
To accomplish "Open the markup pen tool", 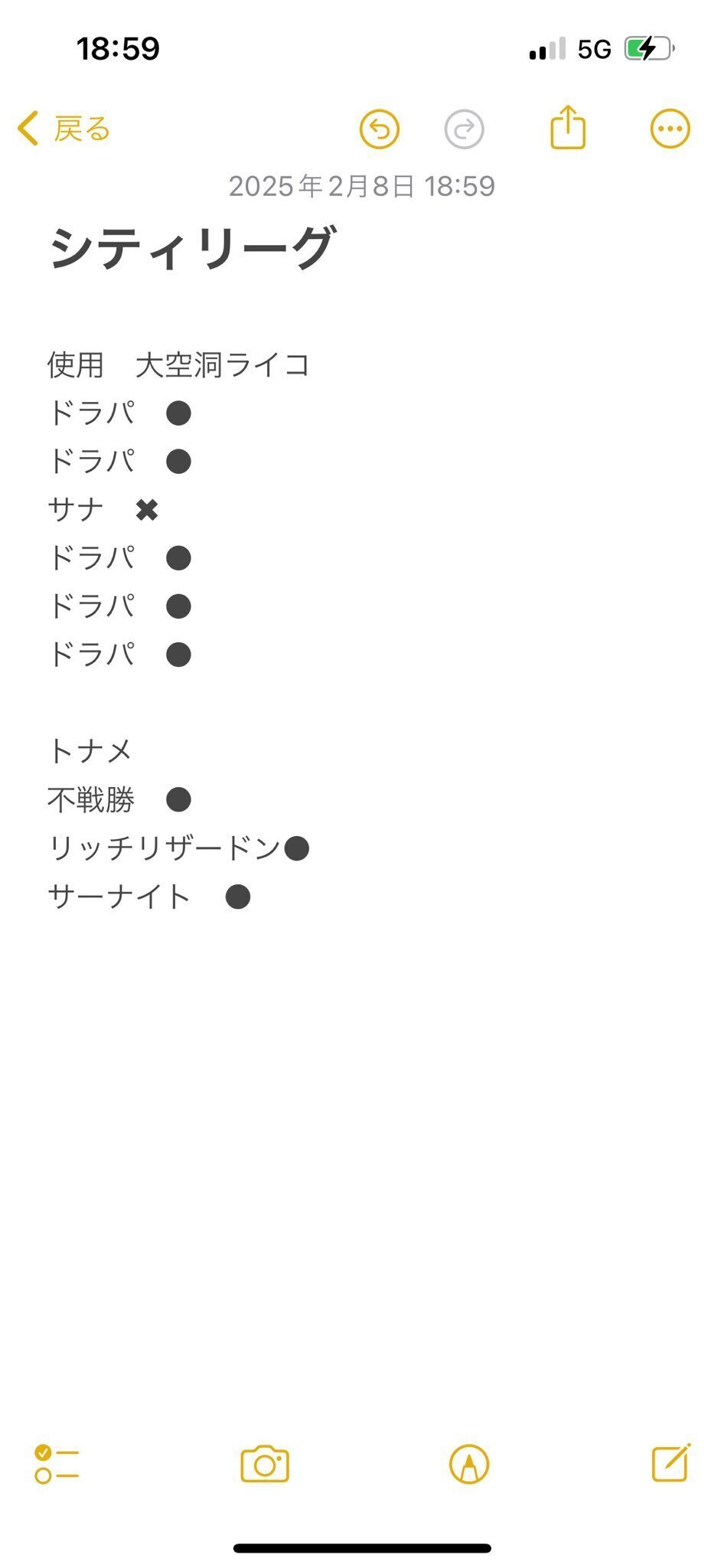I will (x=469, y=1464).
